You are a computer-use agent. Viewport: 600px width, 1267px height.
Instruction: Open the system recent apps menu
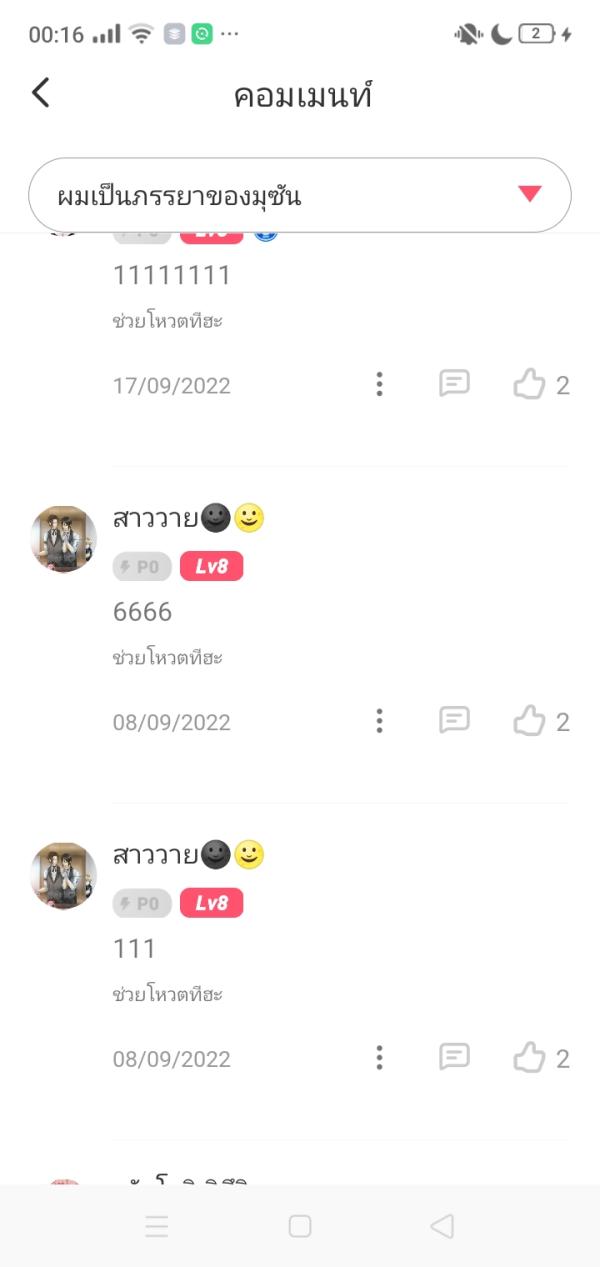[x=157, y=1226]
